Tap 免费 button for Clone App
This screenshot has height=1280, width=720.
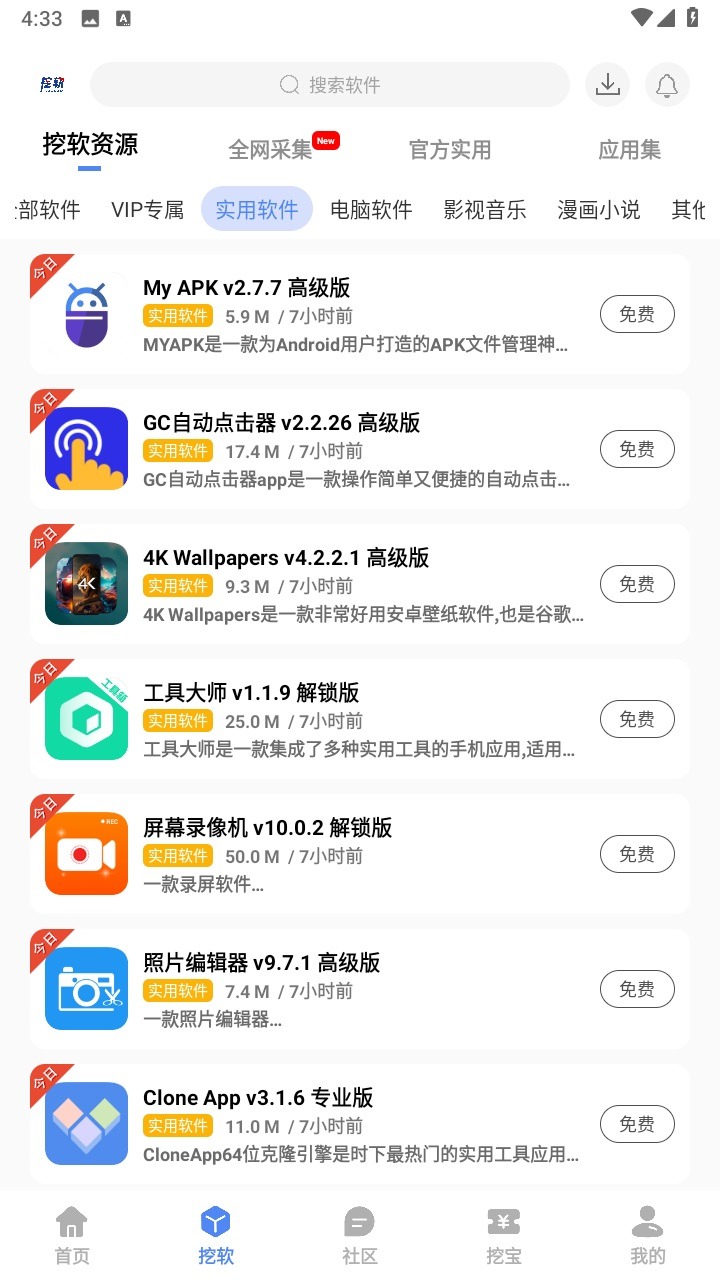click(x=637, y=1124)
